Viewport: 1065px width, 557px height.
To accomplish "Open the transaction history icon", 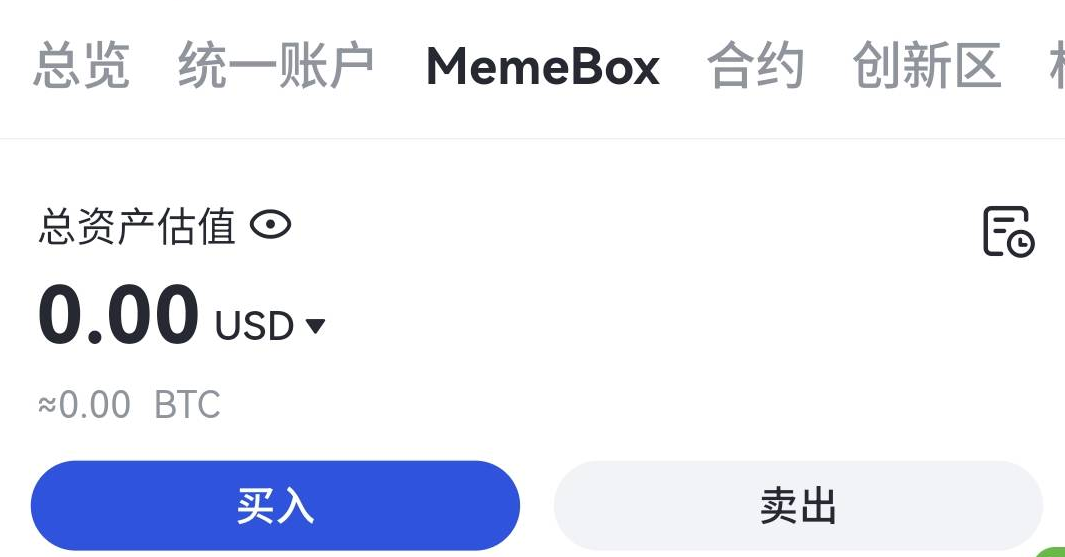I will [x=1008, y=232].
